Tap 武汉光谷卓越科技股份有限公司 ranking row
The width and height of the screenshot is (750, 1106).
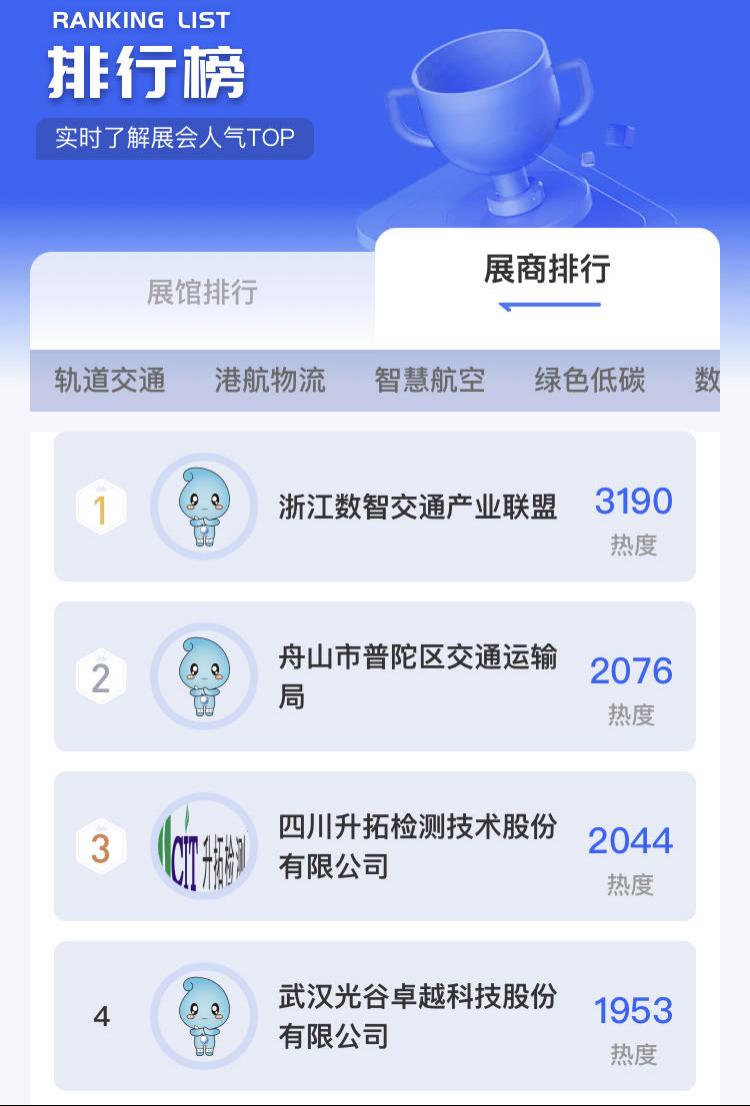click(x=417, y=1016)
